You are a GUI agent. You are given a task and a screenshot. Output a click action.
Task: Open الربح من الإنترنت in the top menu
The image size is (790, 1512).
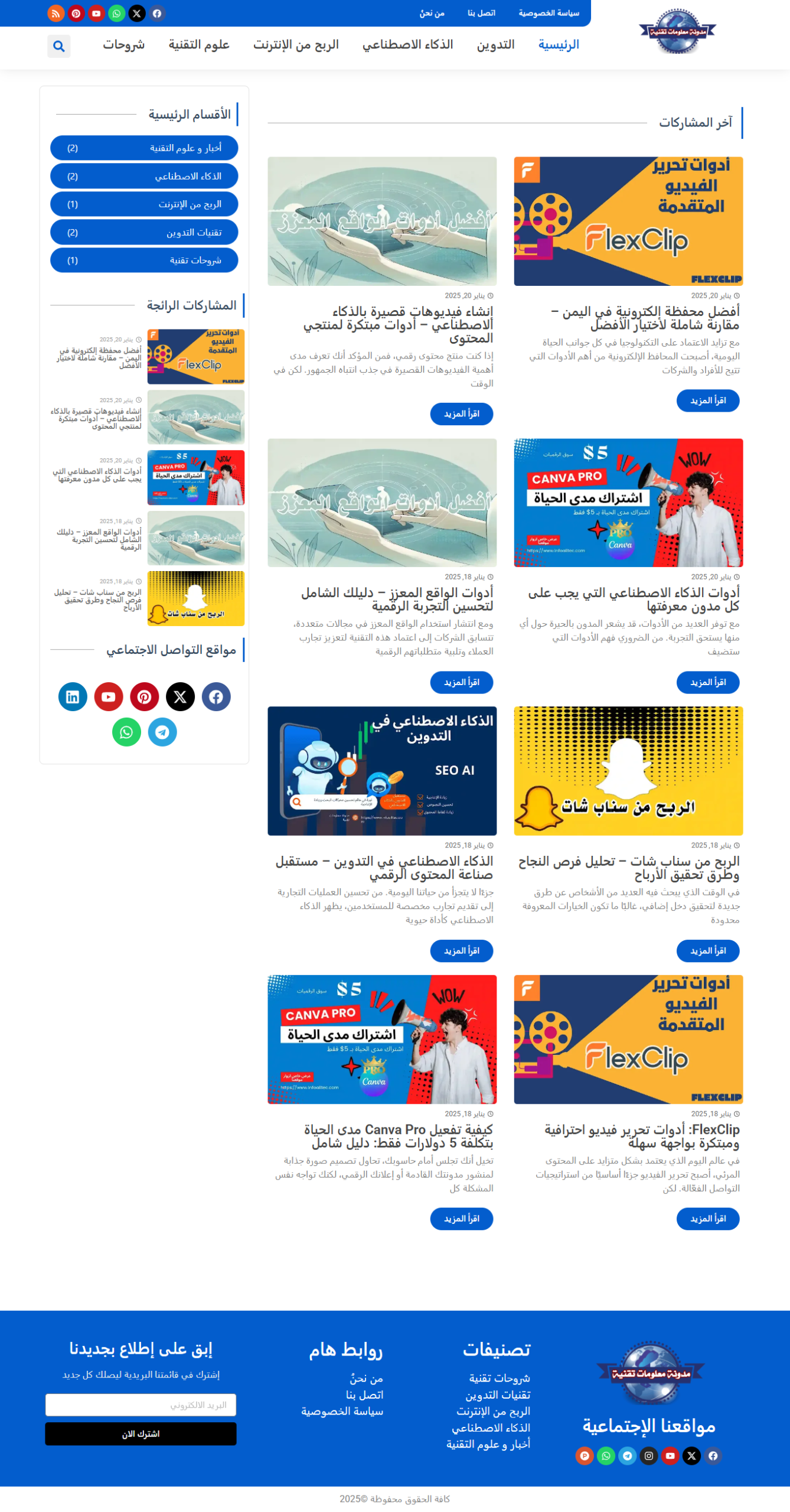(x=296, y=45)
